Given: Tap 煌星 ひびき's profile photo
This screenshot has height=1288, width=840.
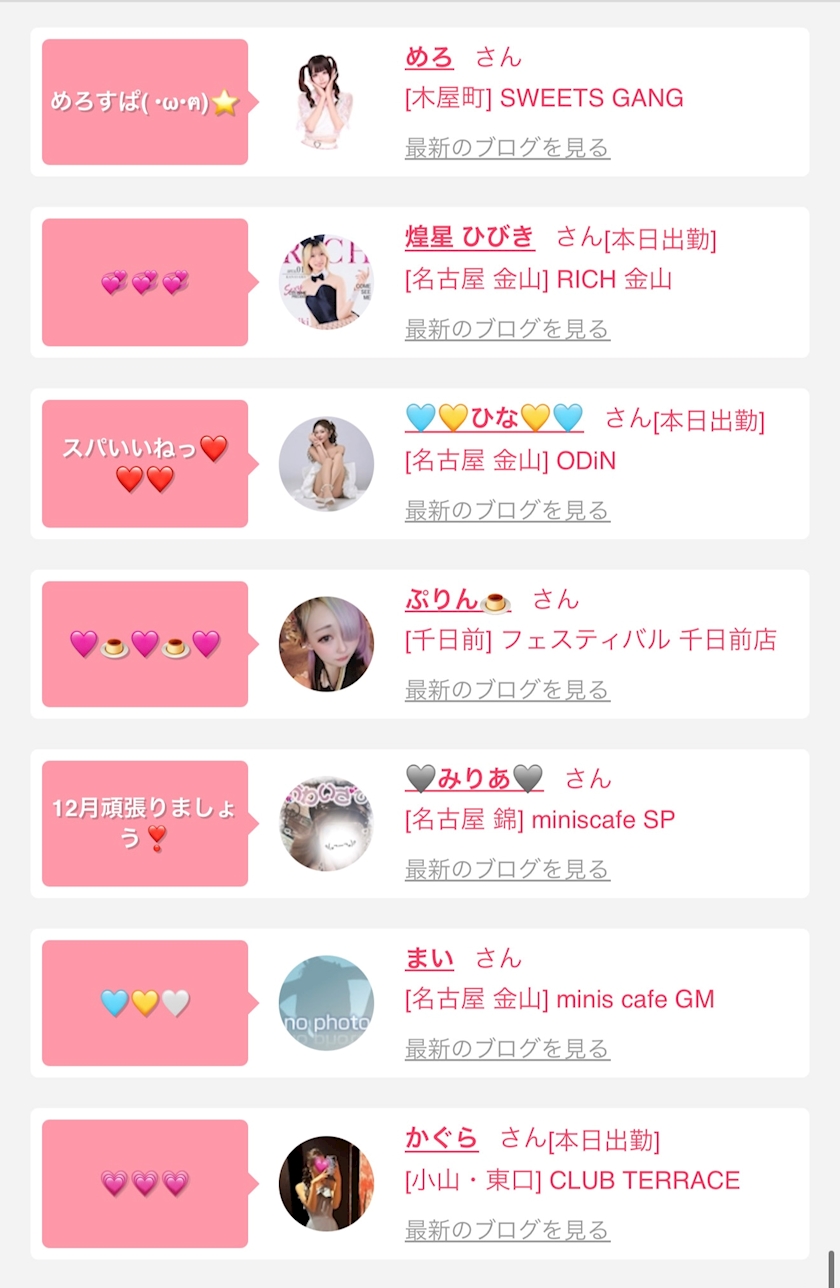Looking at the screenshot, I should point(326,283).
